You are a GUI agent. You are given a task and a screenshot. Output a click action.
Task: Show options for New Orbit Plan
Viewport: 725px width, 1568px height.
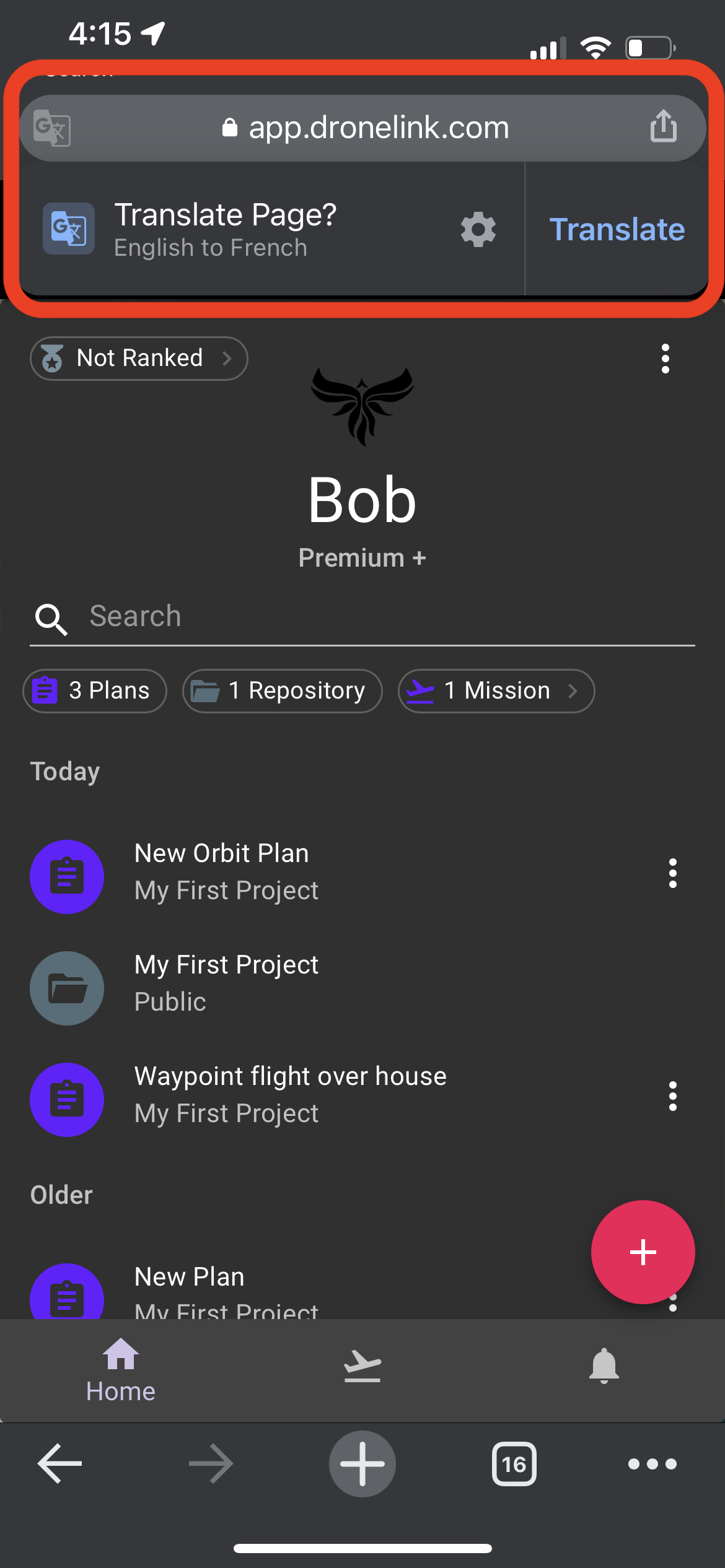click(672, 873)
